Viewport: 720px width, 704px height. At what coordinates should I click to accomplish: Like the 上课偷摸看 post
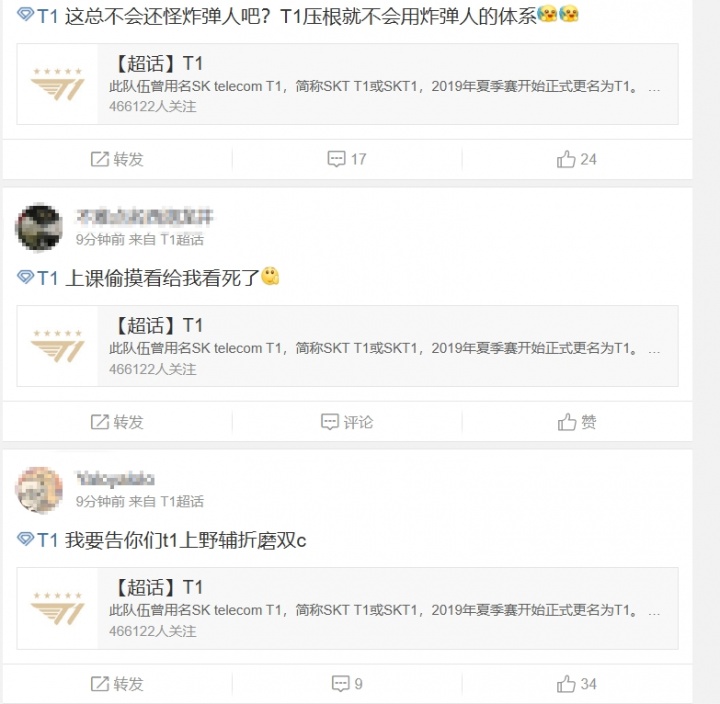pos(577,422)
